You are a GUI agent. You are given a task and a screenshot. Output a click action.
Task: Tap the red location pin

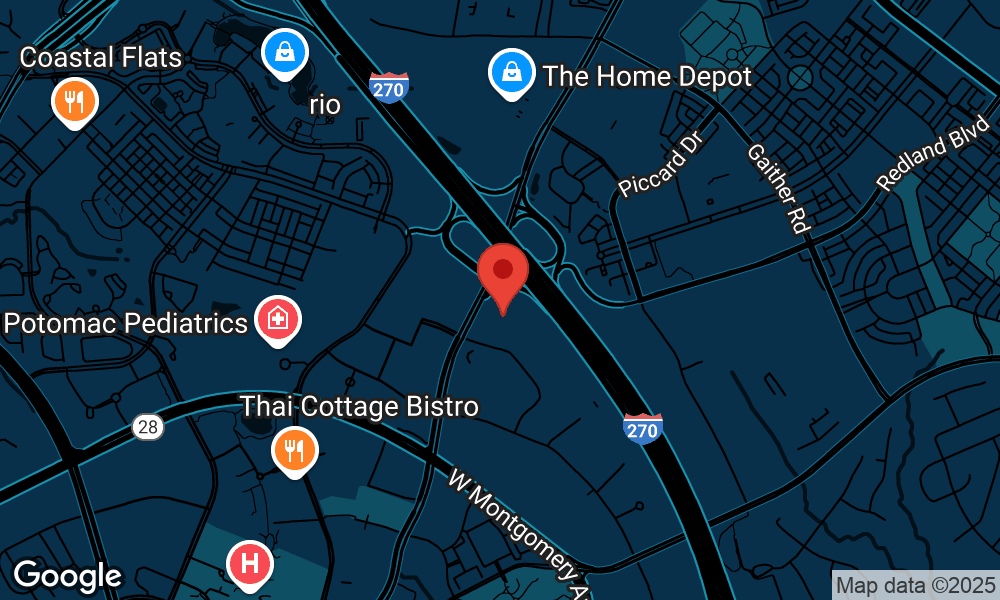point(502,274)
